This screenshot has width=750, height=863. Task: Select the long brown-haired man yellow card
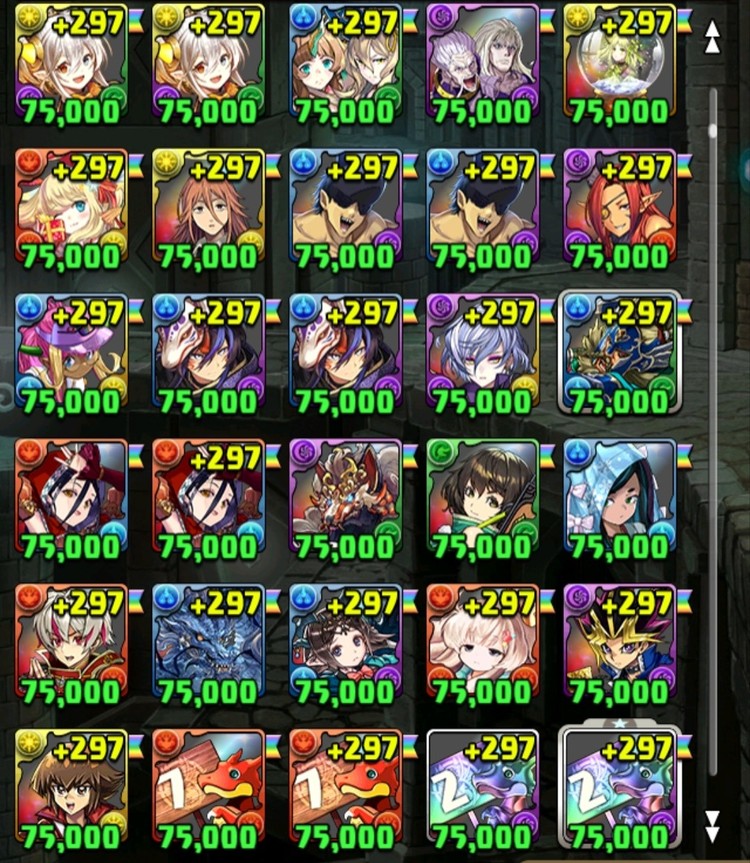pyautogui.click(x=207, y=210)
